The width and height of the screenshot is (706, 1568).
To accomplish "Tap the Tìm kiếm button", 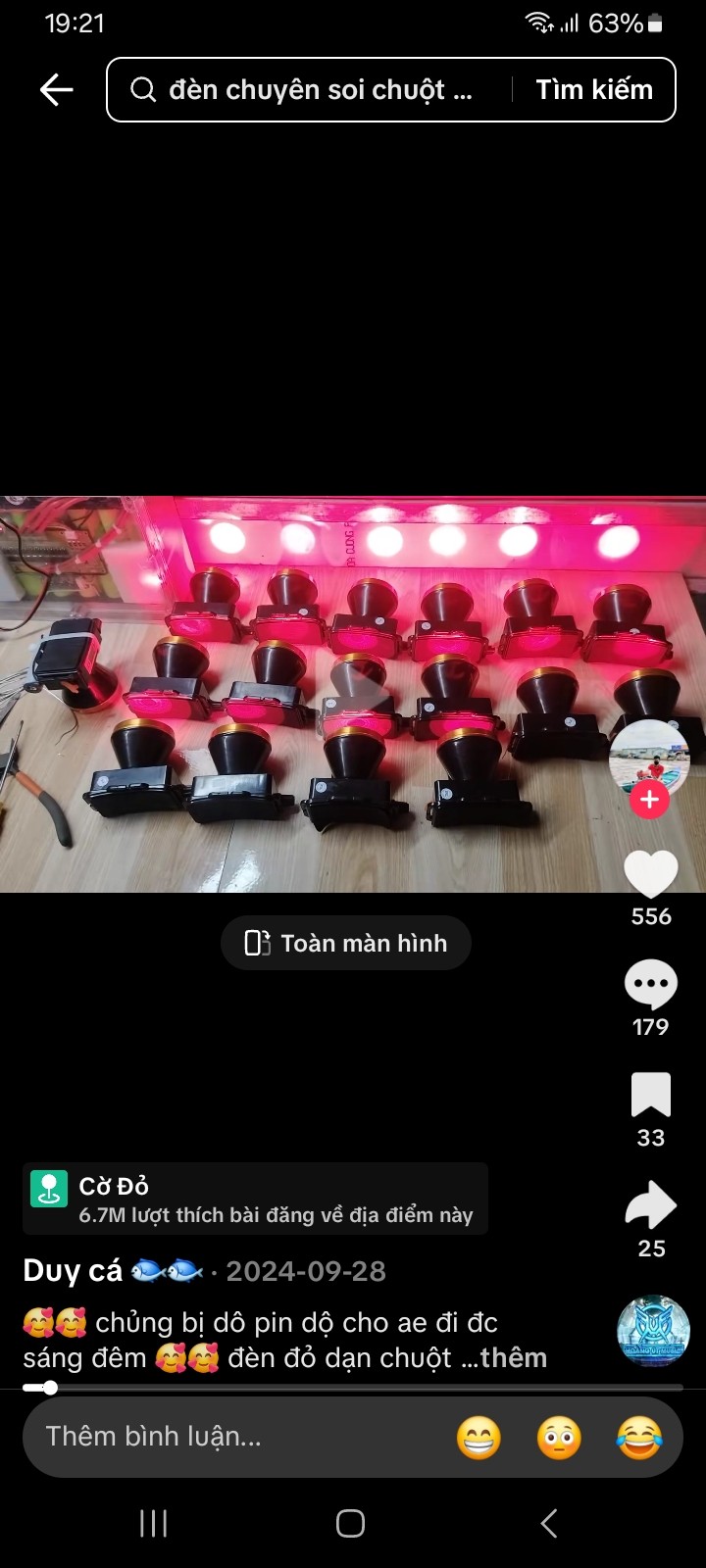I will click(x=594, y=90).
